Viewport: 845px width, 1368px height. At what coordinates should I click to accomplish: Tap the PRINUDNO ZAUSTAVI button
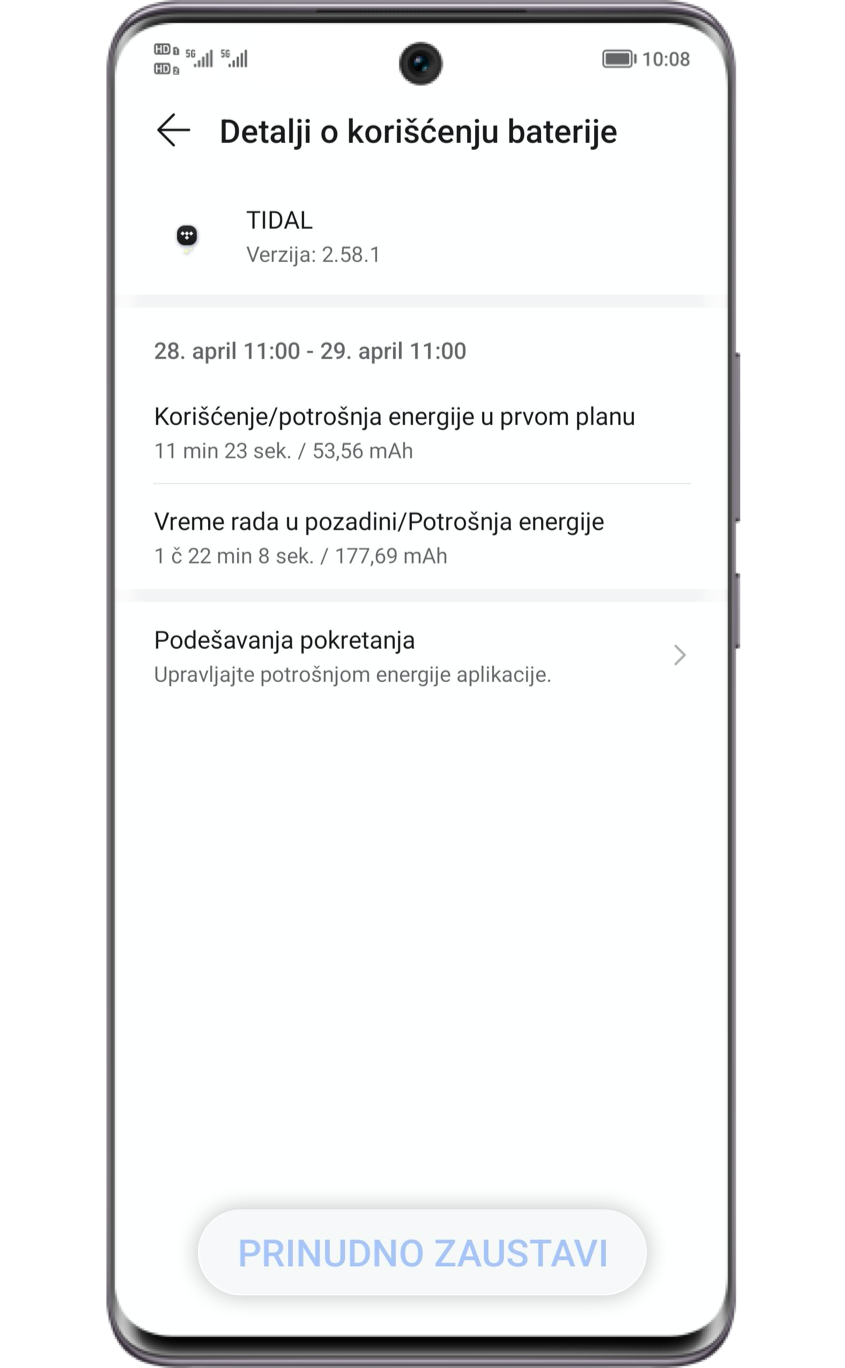(422, 1253)
